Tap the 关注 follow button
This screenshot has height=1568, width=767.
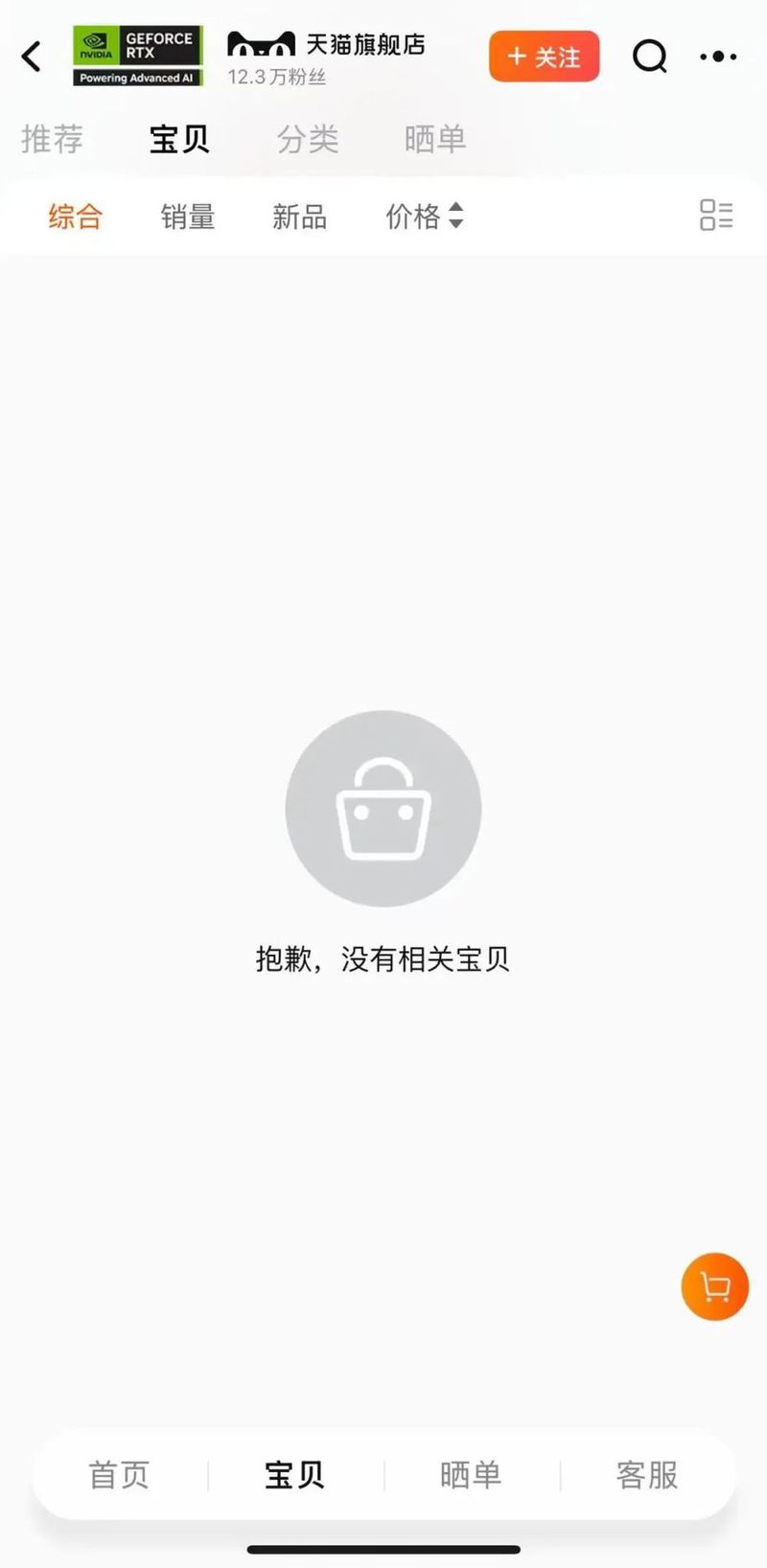point(544,57)
